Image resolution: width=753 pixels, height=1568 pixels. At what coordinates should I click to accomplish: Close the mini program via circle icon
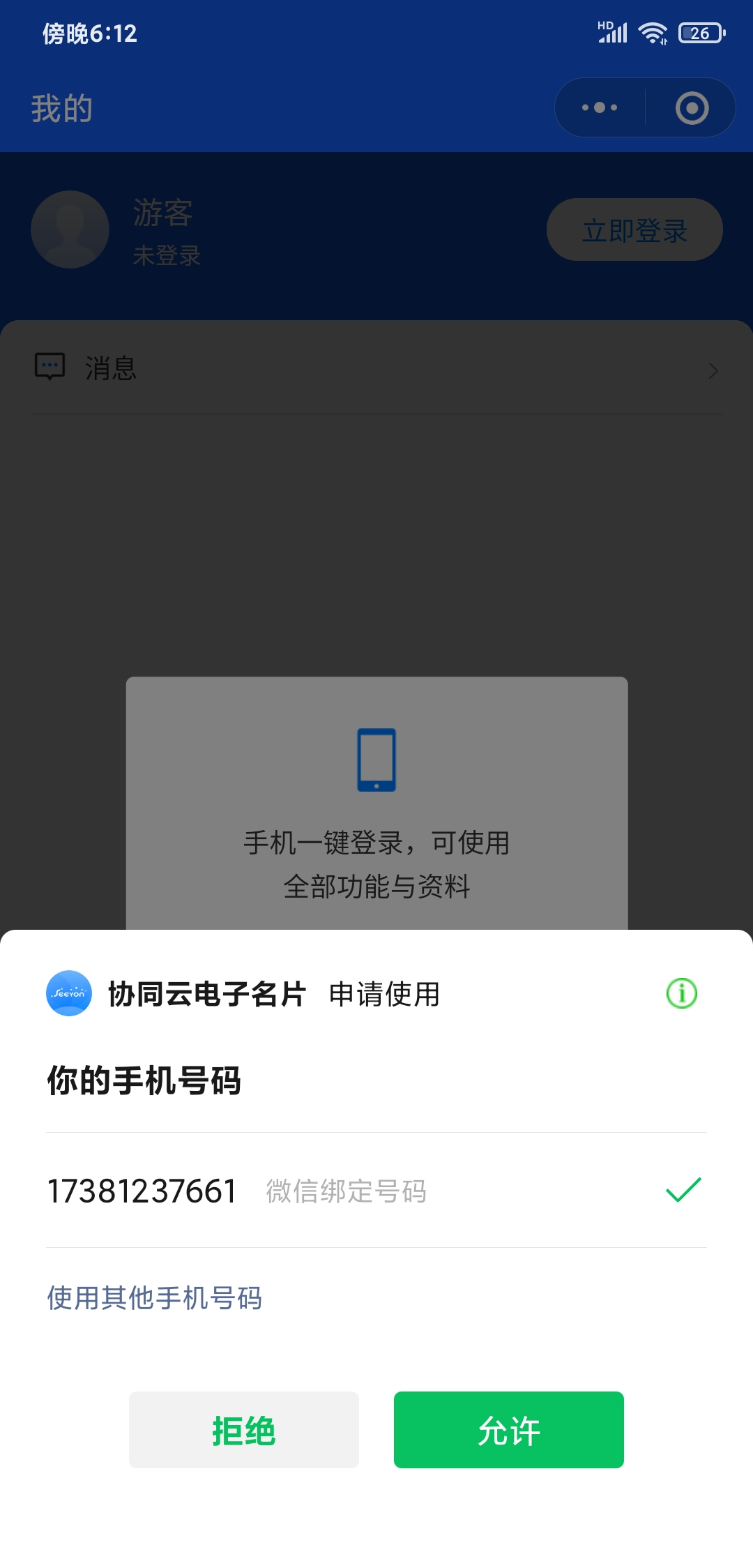692,107
